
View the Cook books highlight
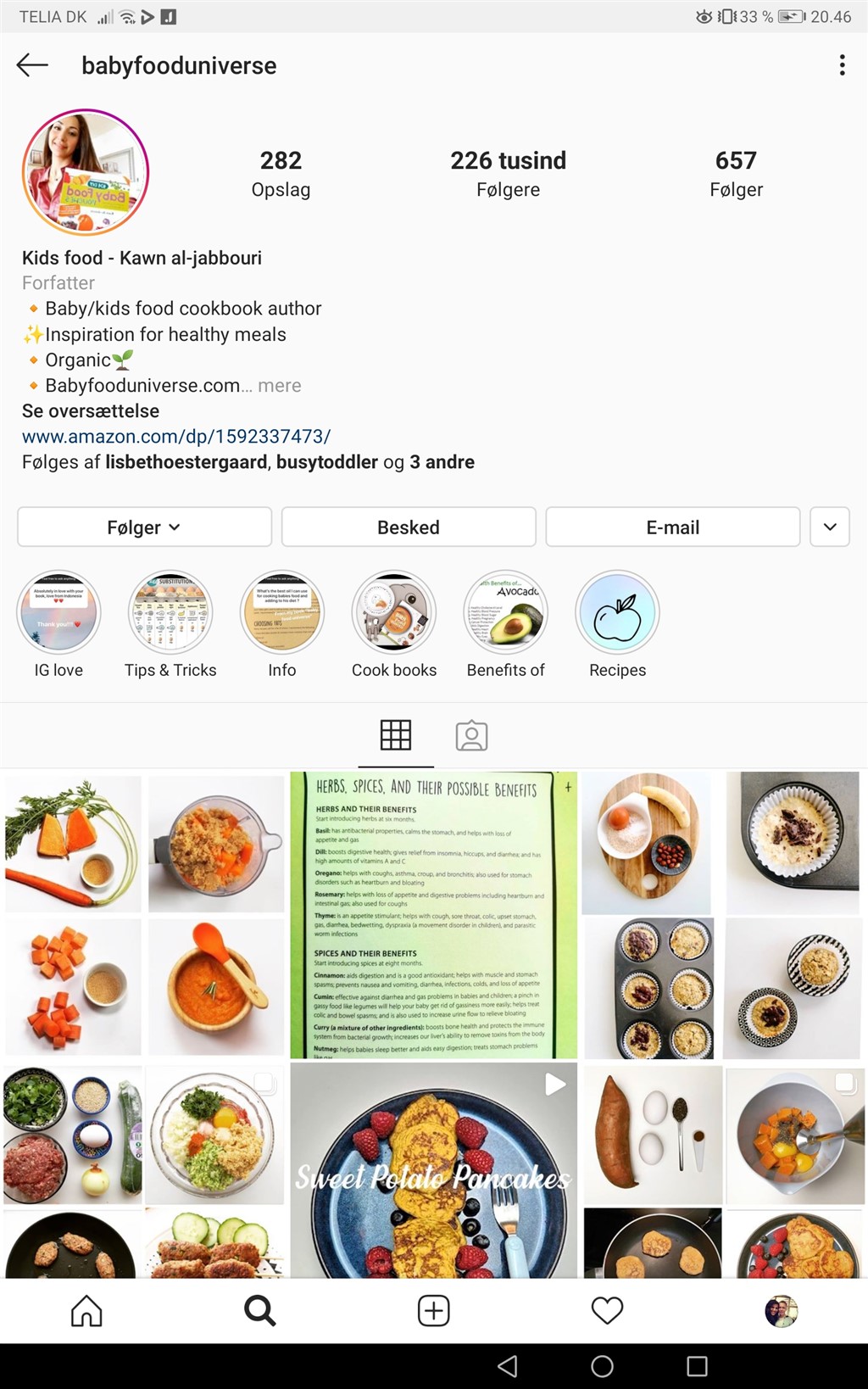394,613
